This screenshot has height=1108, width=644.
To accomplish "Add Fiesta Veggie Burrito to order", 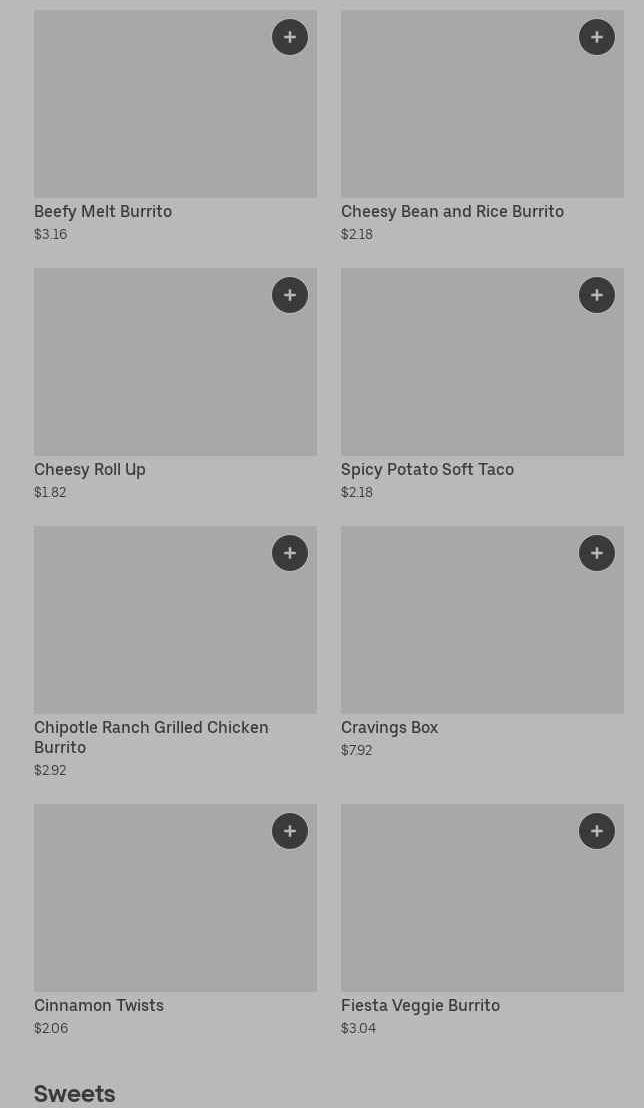I will [597, 831].
